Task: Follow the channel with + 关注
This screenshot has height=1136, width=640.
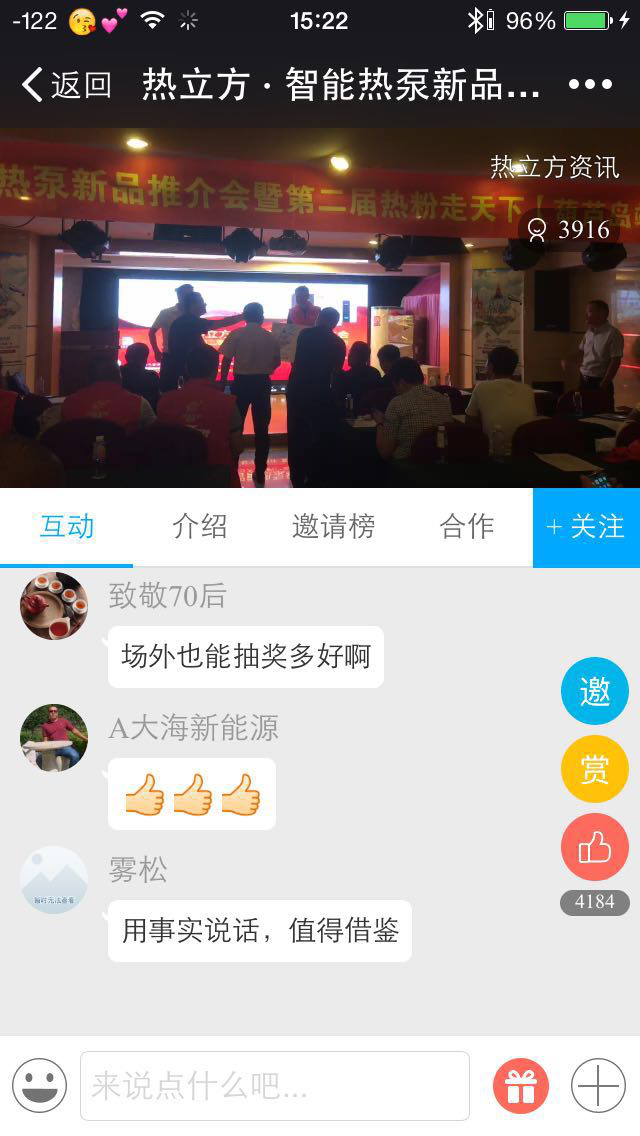Action: 586,527
